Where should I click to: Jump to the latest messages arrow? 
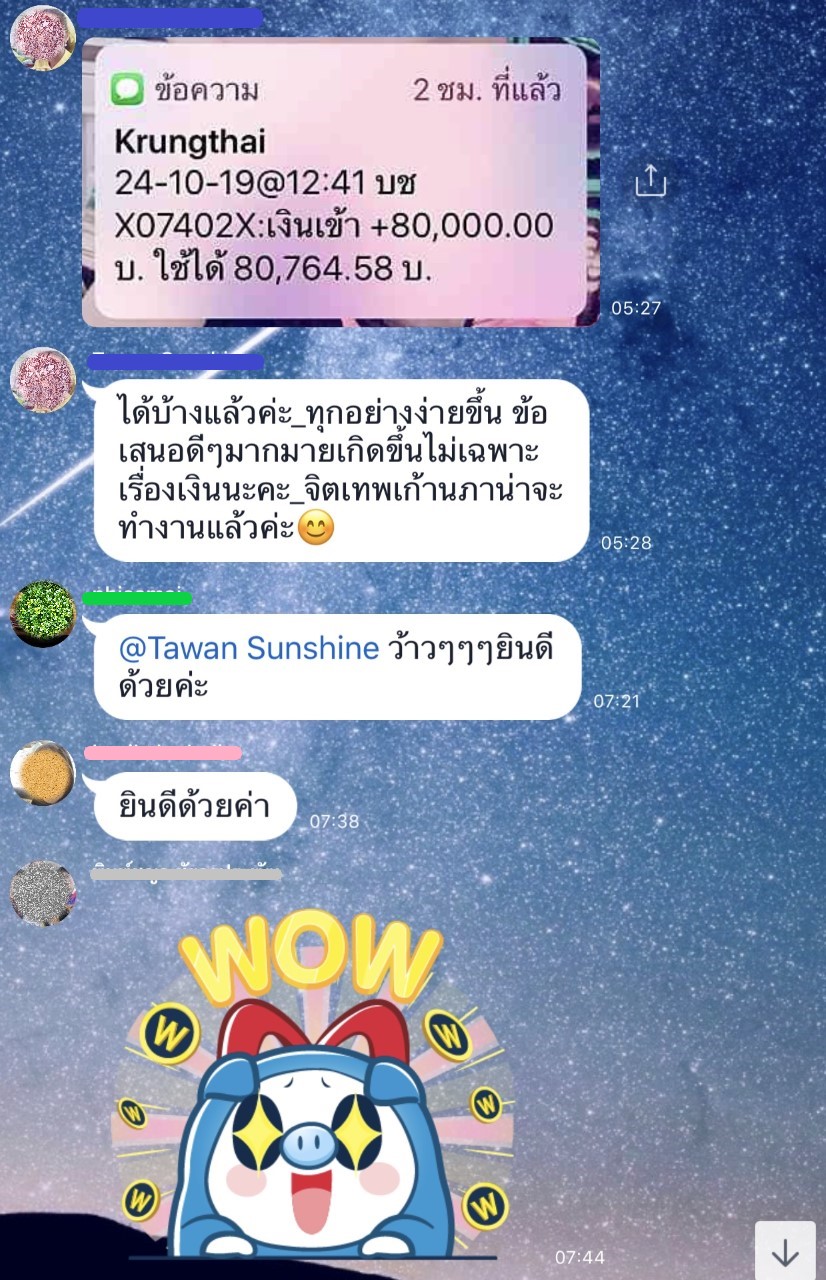[785, 1251]
